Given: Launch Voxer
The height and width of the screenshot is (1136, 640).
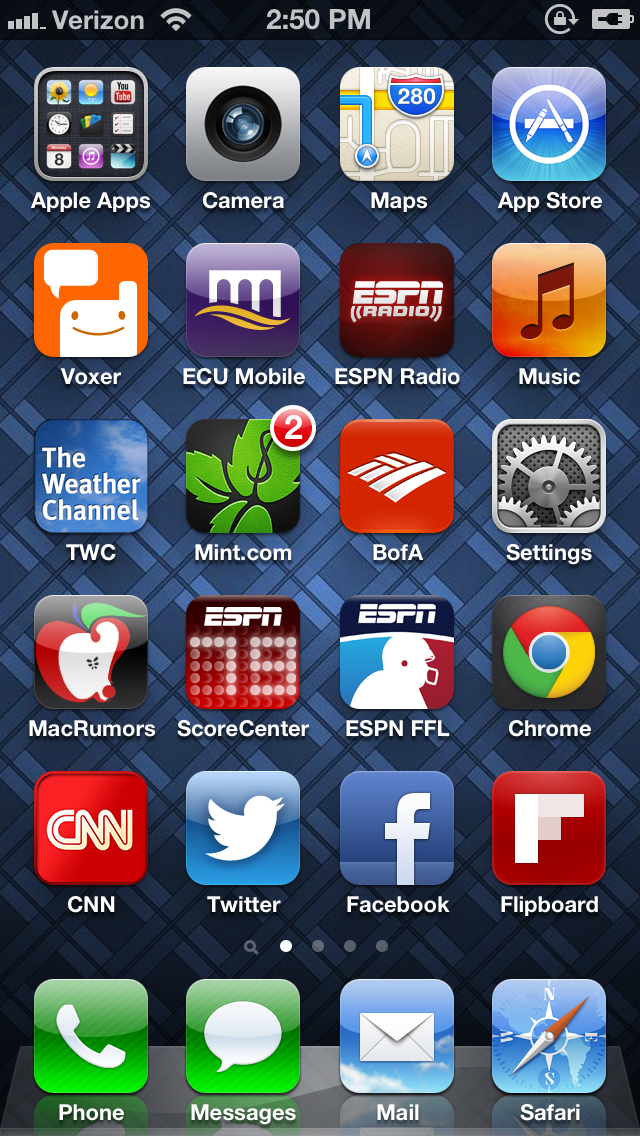Looking at the screenshot, I should (x=91, y=300).
